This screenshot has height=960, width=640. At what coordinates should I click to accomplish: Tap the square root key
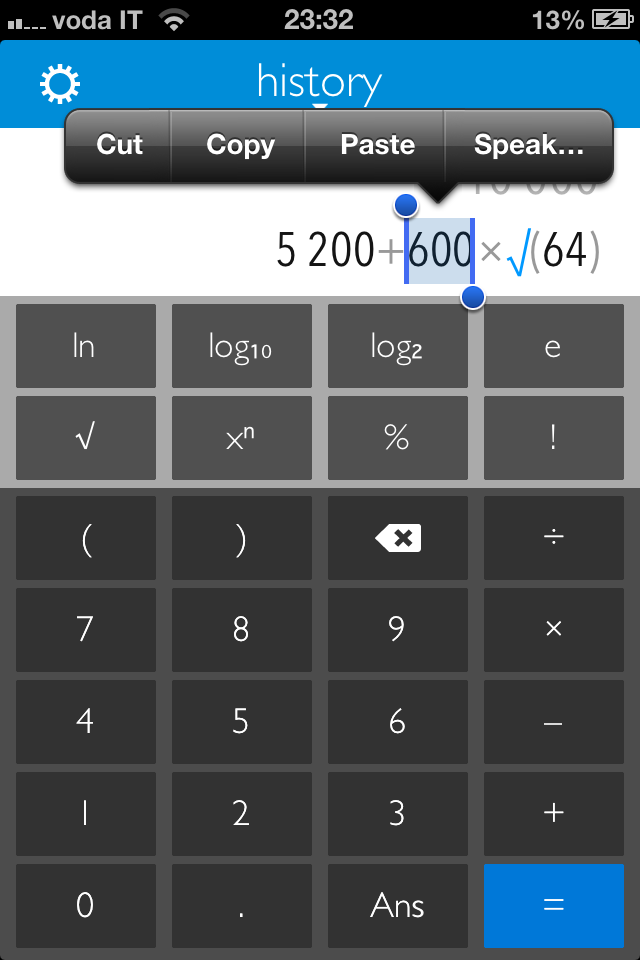tap(85, 438)
